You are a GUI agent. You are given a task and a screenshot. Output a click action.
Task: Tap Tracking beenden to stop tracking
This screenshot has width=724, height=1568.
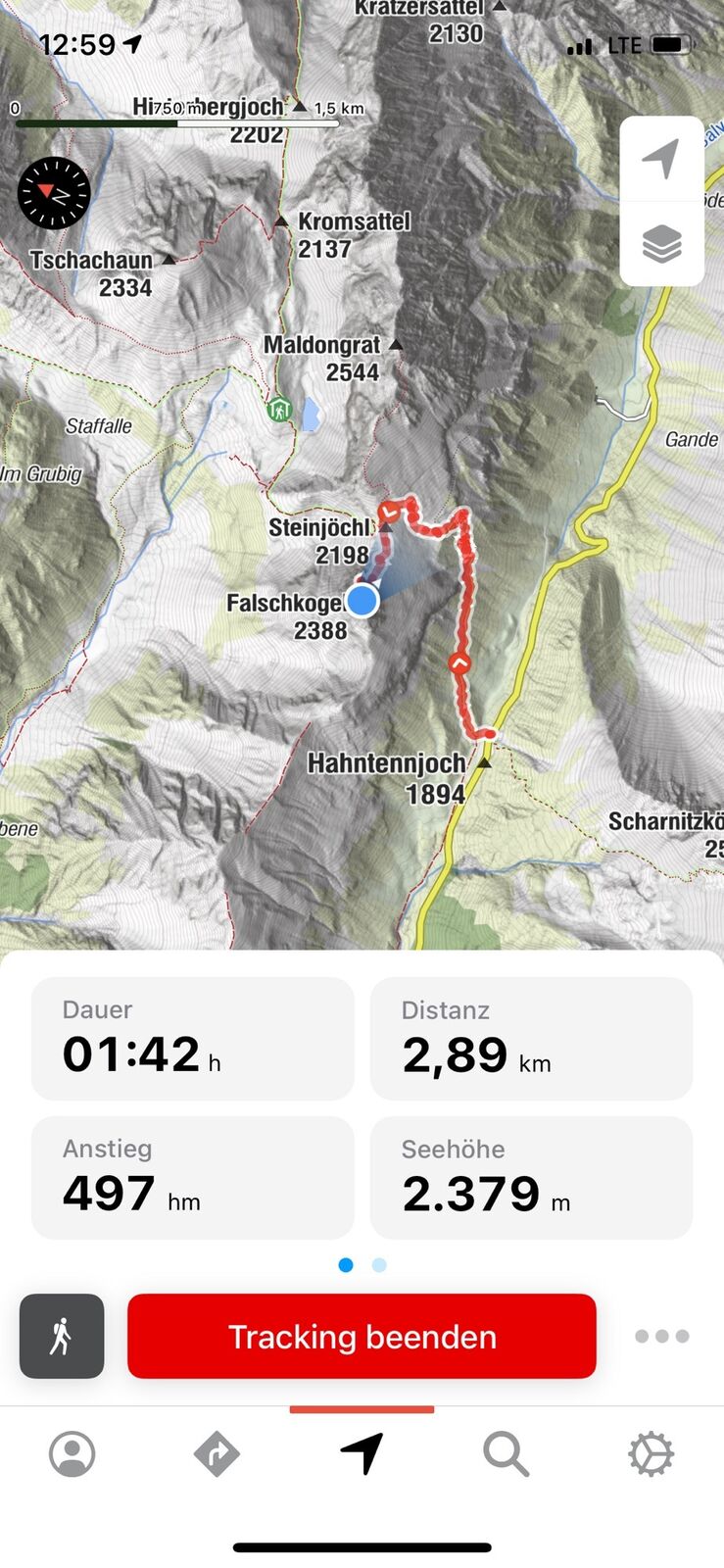pos(362,1336)
